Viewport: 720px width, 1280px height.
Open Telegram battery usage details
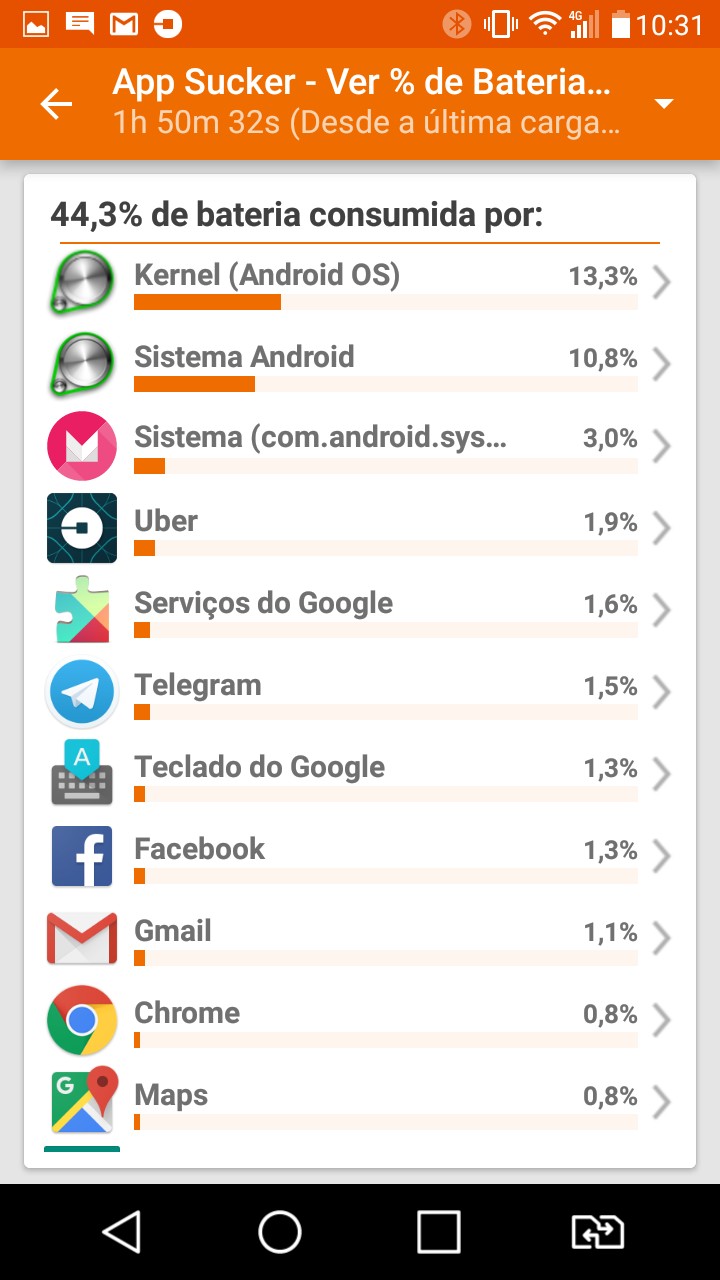[x=360, y=693]
